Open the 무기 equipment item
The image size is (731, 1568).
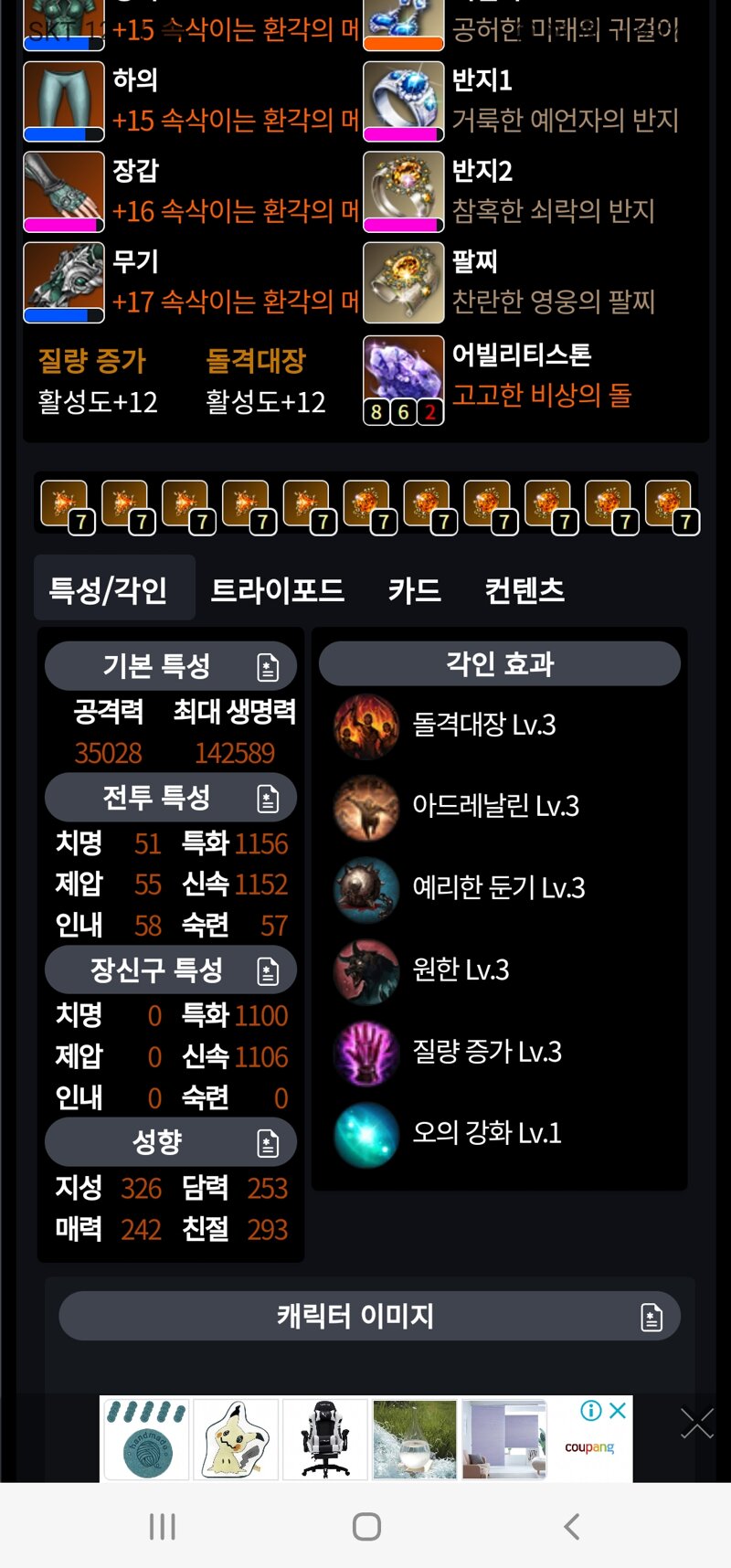[x=64, y=282]
